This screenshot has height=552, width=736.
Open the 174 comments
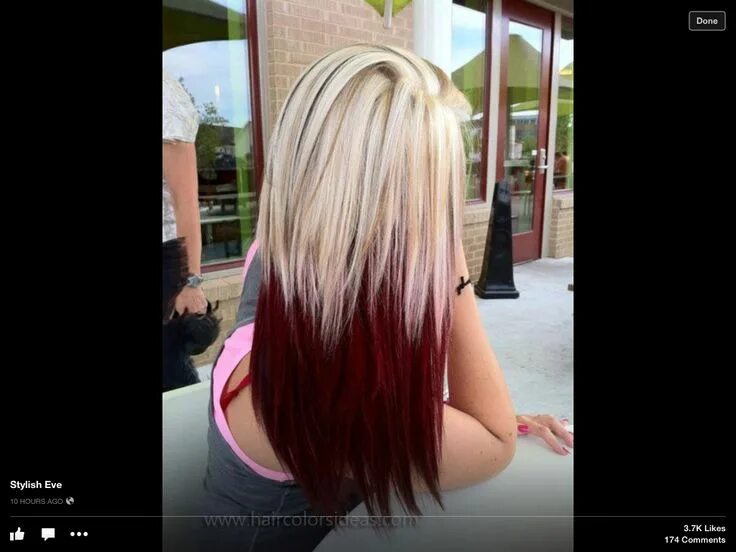pos(695,540)
